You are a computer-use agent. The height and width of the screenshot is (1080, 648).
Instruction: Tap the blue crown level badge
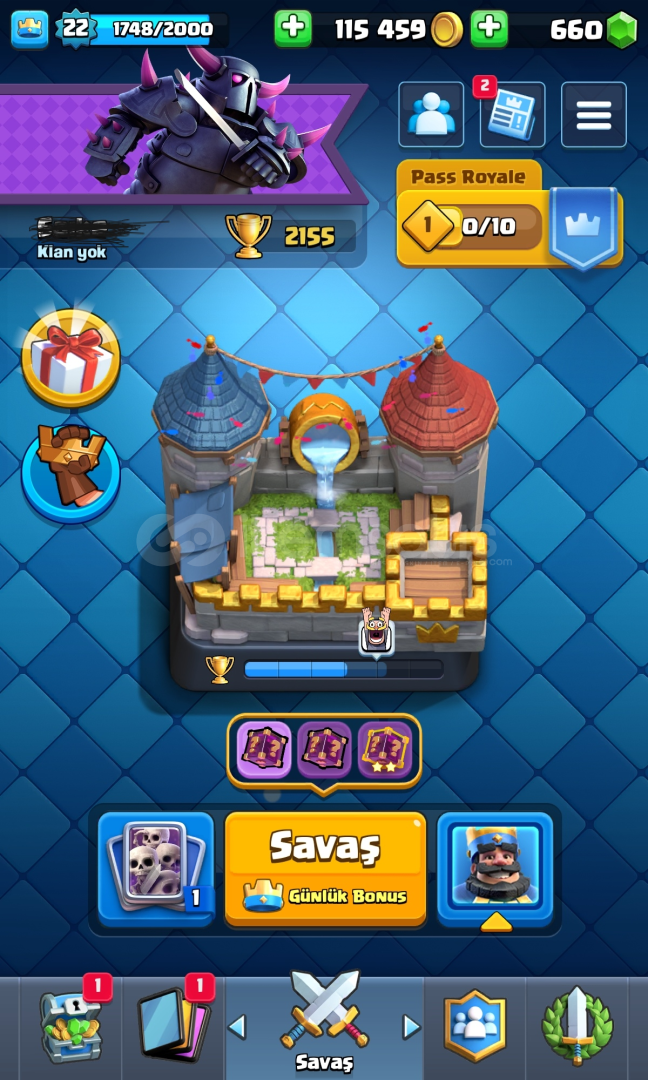(x=30, y=29)
